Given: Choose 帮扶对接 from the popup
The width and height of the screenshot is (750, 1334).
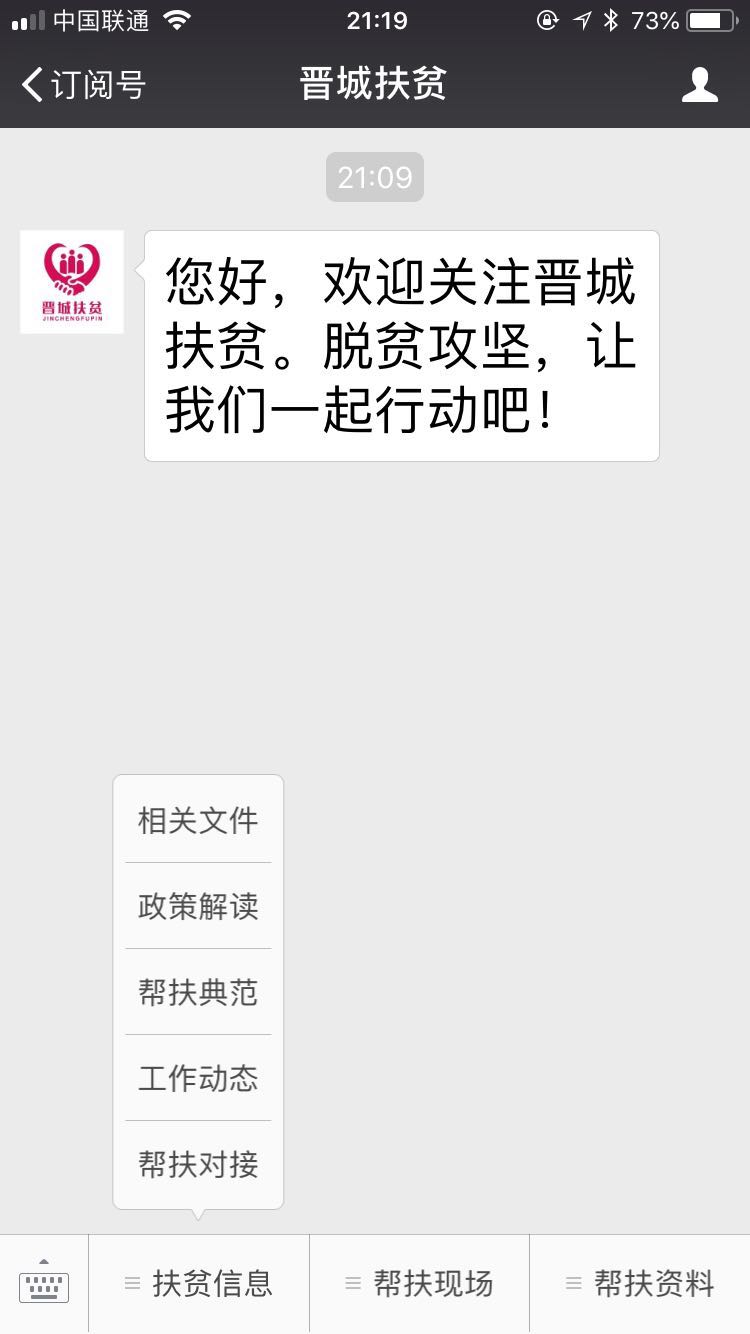Looking at the screenshot, I should (x=198, y=1164).
